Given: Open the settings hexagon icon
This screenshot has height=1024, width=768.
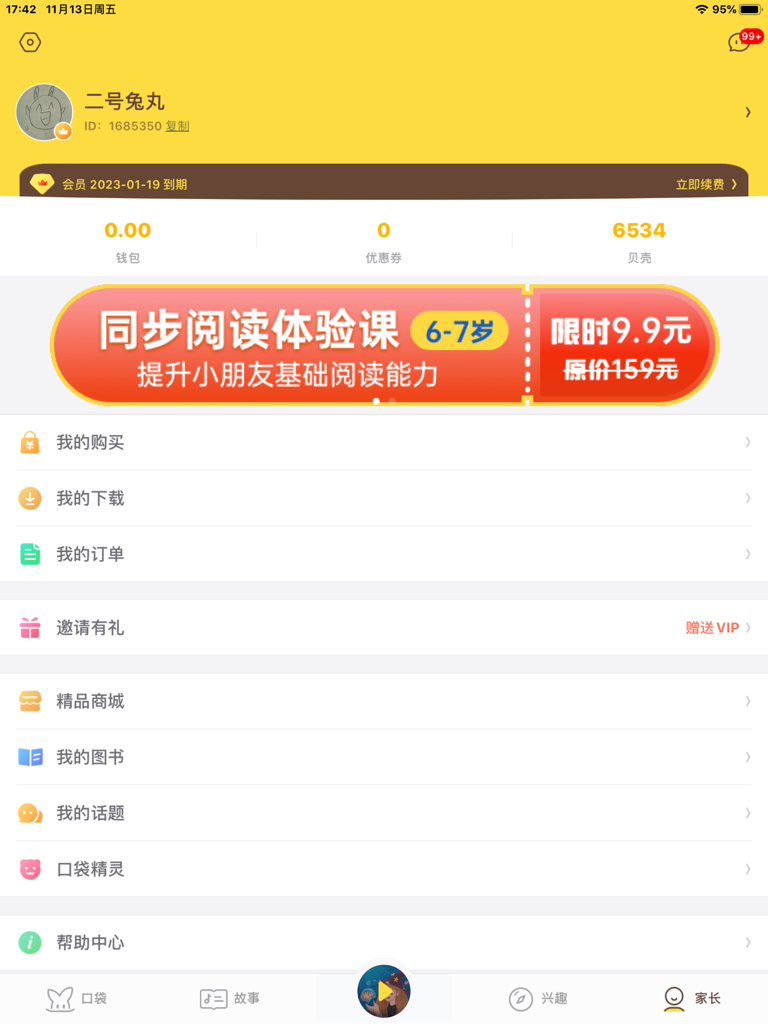Looking at the screenshot, I should click(30, 42).
